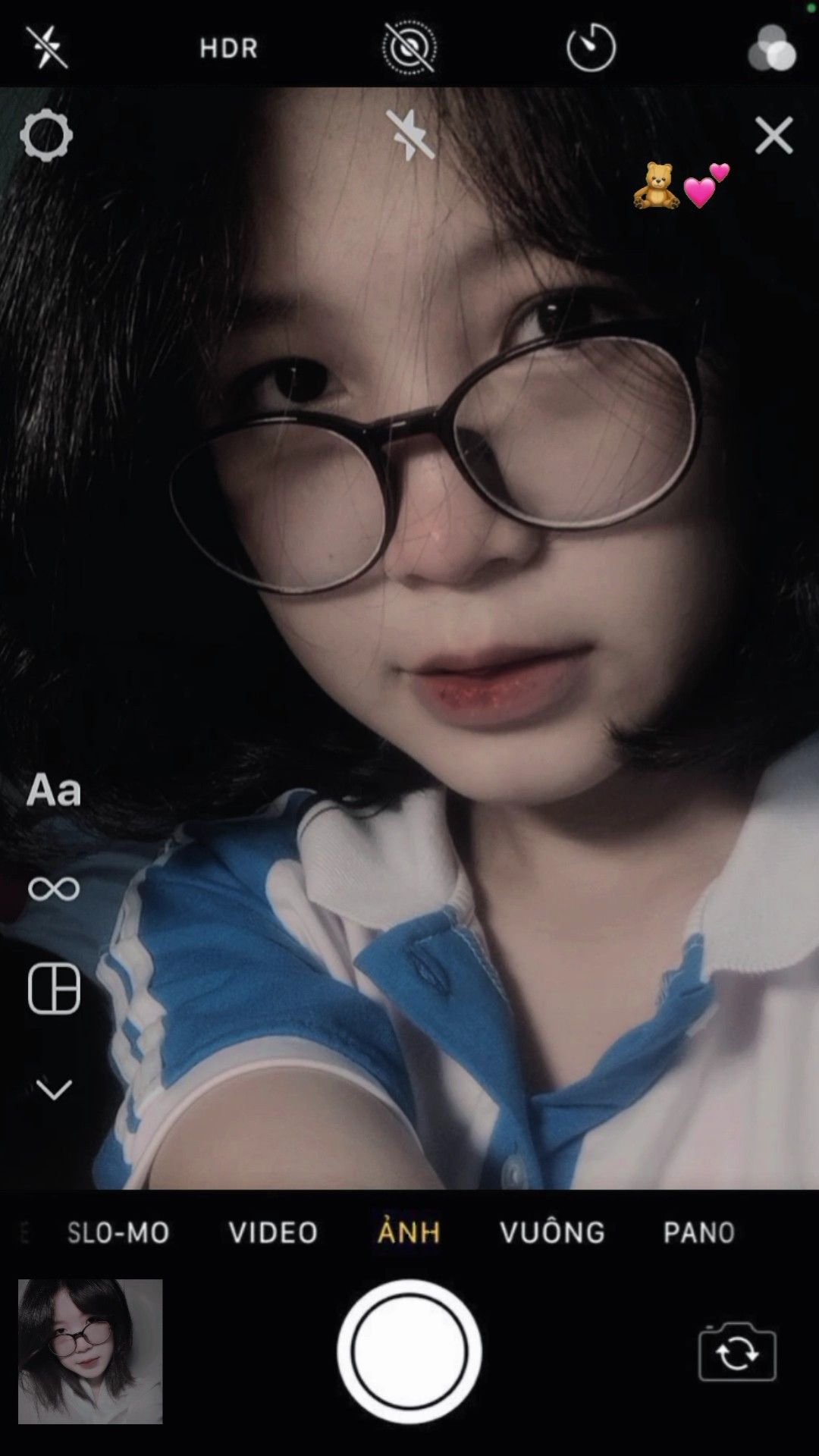Toggle the flash icon below the top bar
The image size is (819, 1456).
[409, 136]
